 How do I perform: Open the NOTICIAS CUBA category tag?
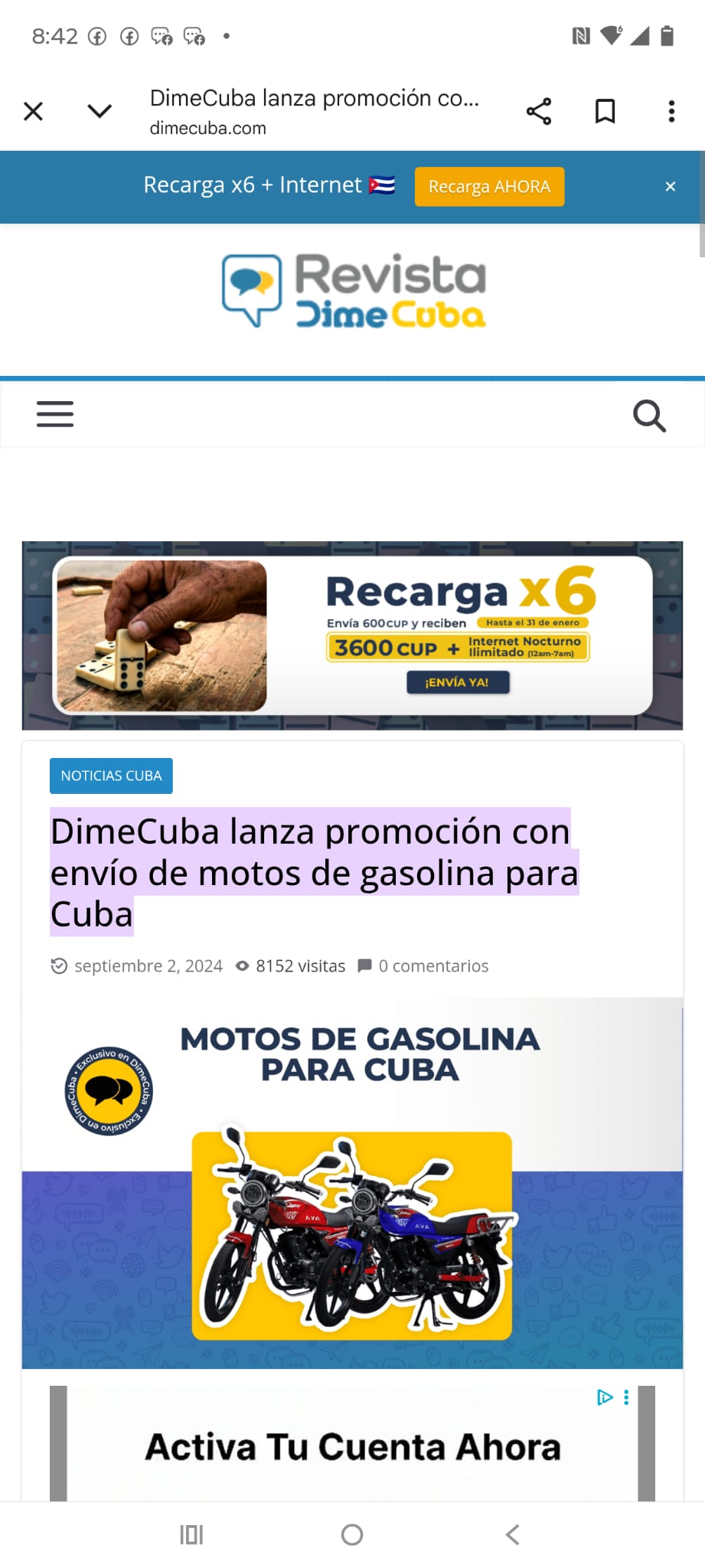(x=111, y=776)
